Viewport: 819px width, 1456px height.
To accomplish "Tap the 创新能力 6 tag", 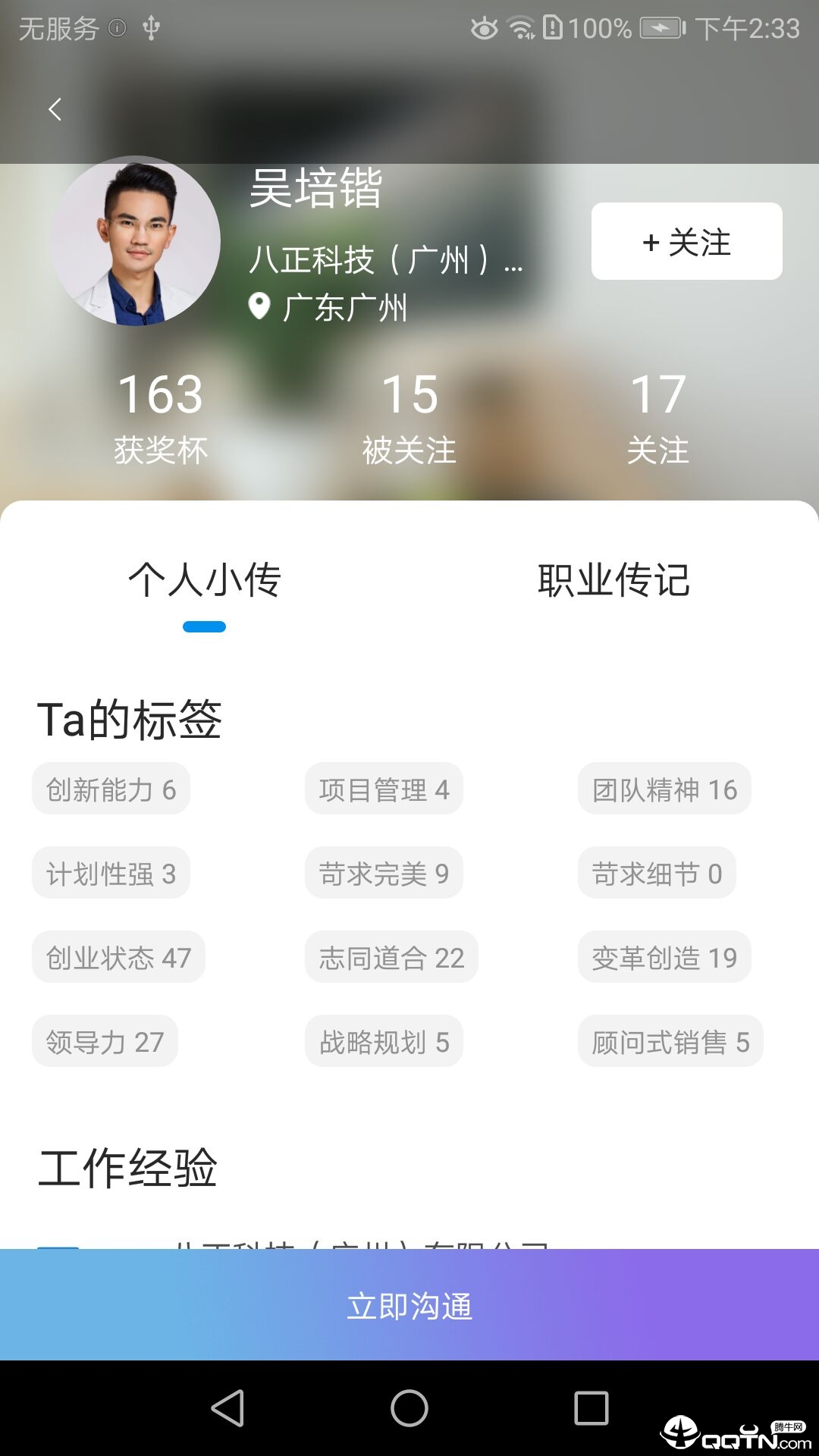I will (111, 789).
